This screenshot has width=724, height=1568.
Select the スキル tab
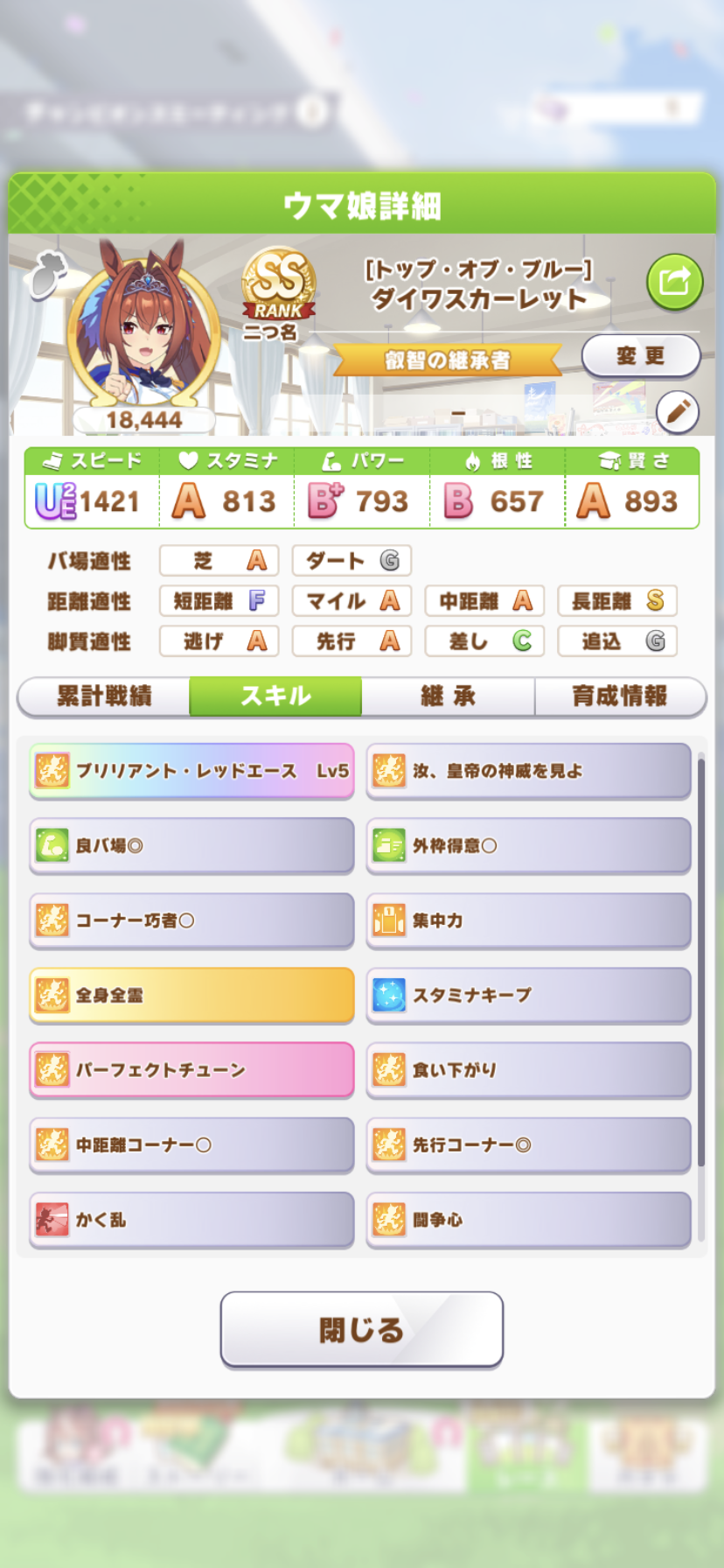[275, 696]
